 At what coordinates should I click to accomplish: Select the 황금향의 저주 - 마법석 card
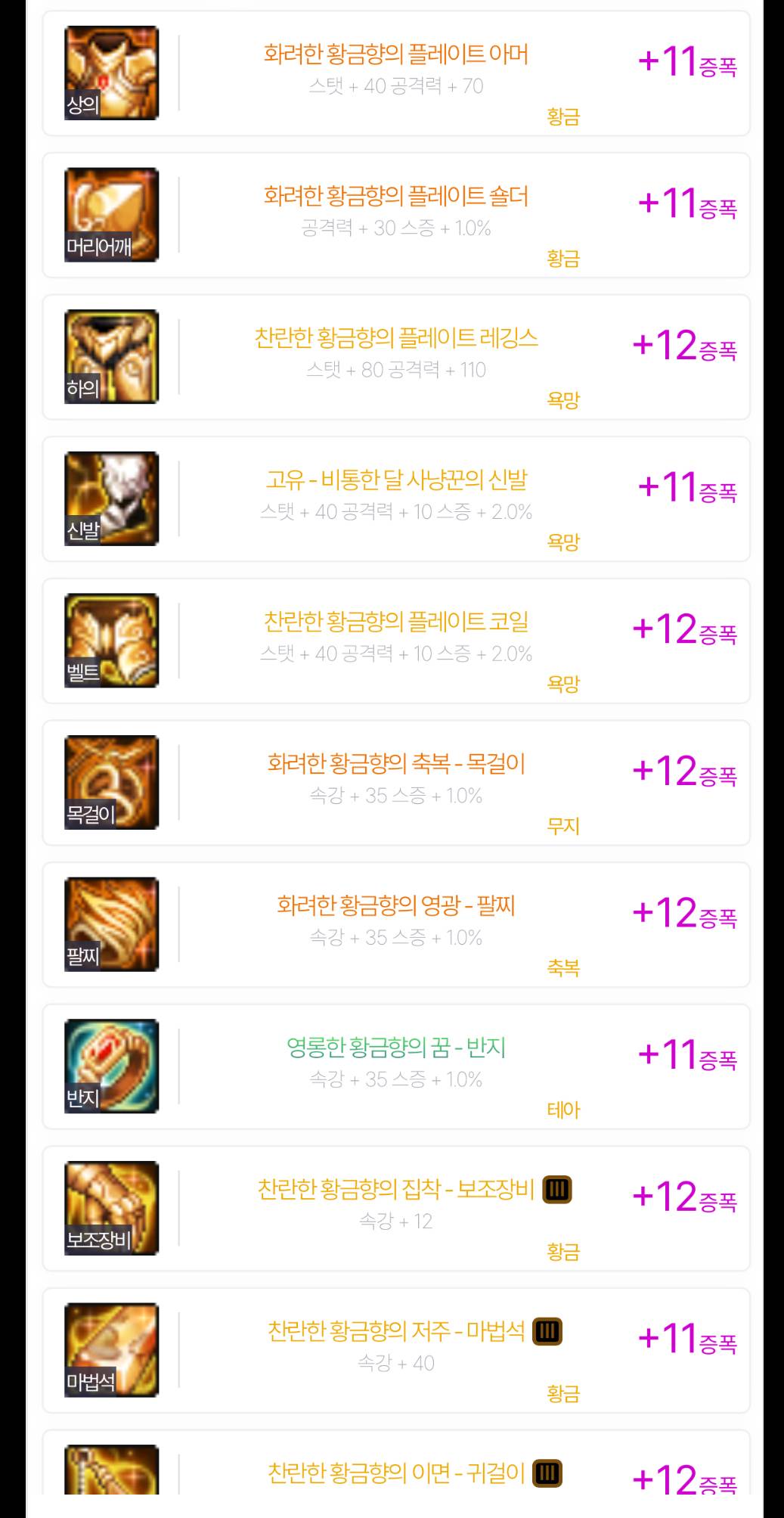[x=395, y=1350]
